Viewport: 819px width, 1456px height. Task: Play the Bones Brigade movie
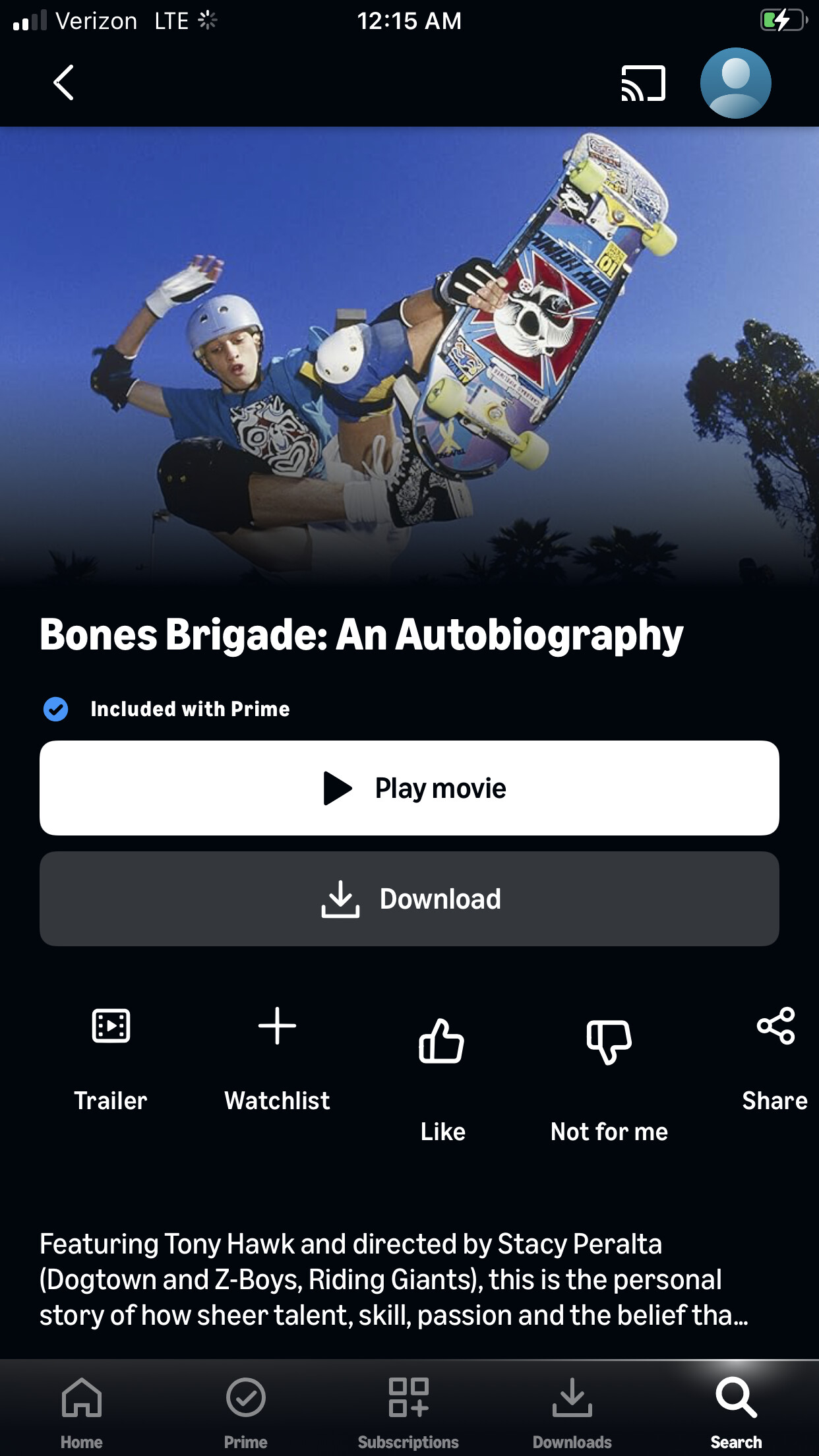409,788
